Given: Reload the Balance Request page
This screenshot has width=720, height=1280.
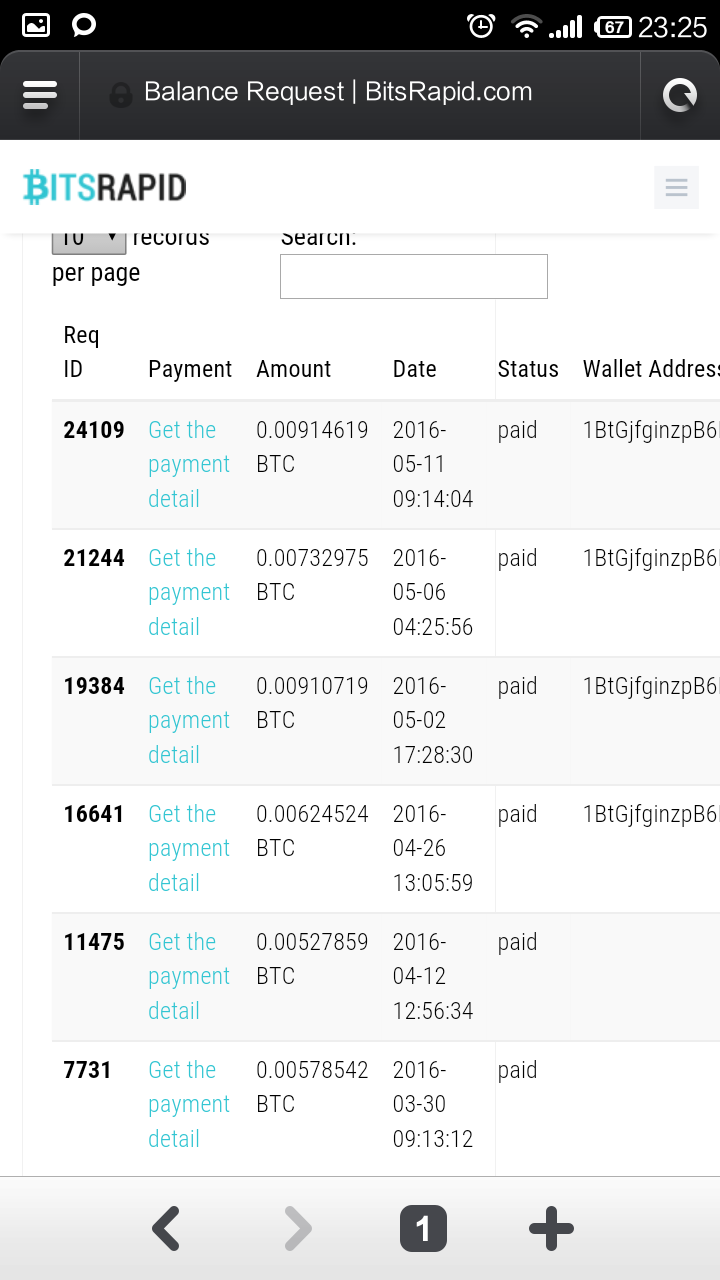Looking at the screenshot, I should (680, 95).
